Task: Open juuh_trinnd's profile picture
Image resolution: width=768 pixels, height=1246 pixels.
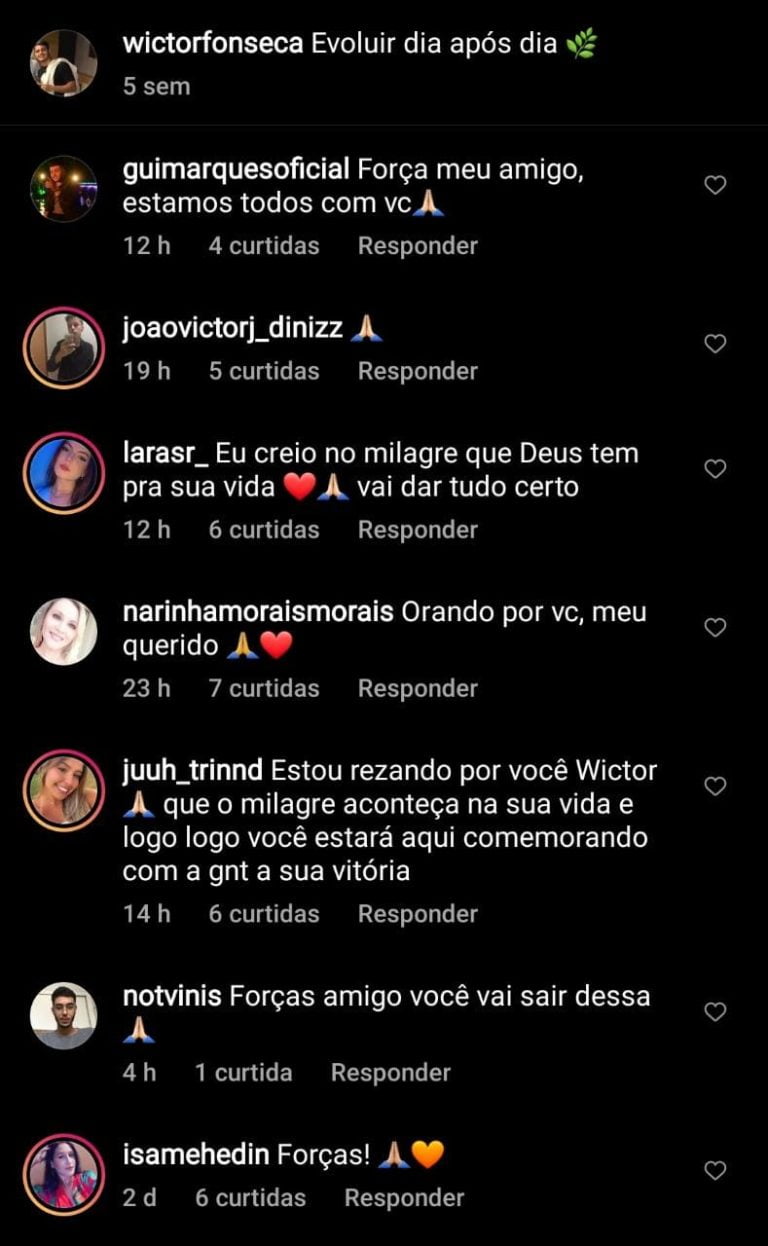Action: coord(64,791)
